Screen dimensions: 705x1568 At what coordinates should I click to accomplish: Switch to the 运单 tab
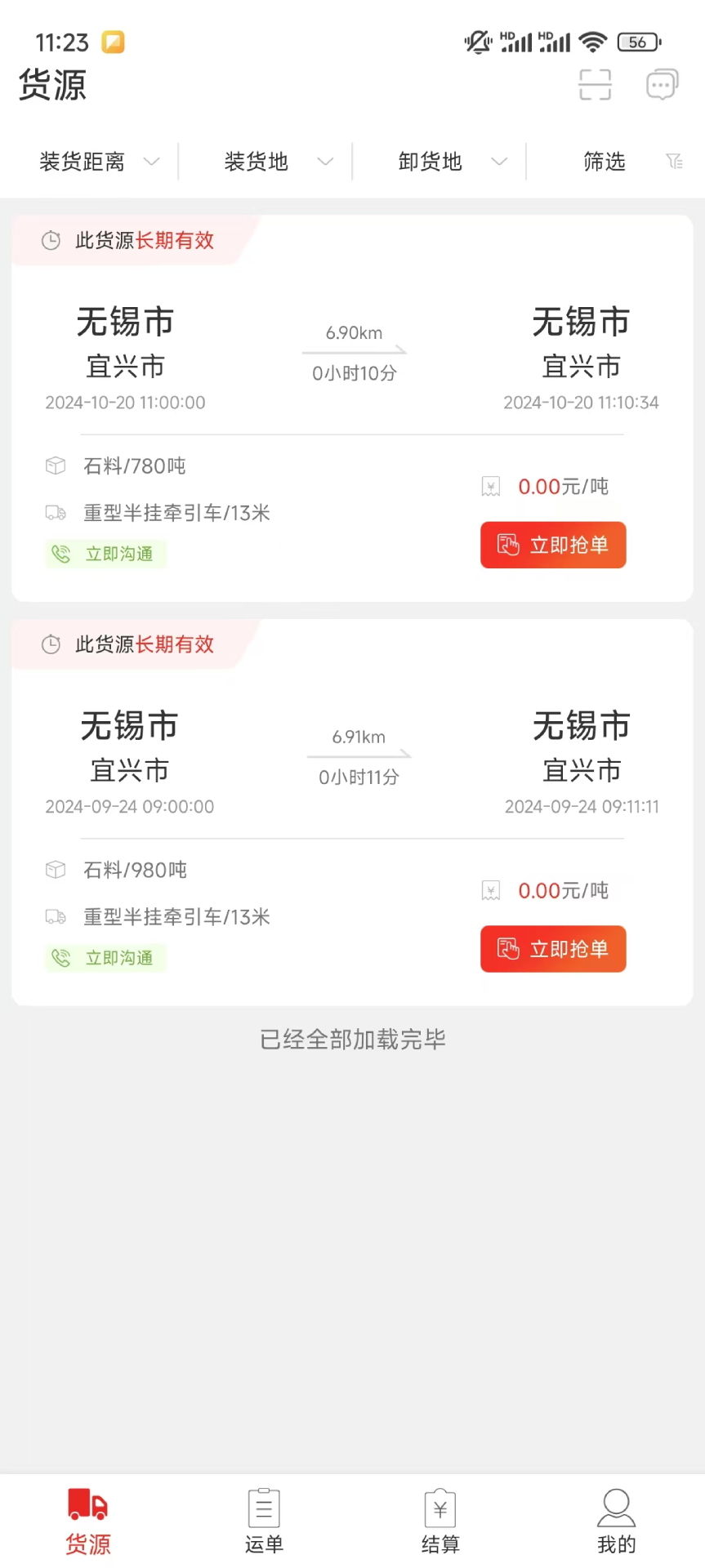[x=263, y=1521]
